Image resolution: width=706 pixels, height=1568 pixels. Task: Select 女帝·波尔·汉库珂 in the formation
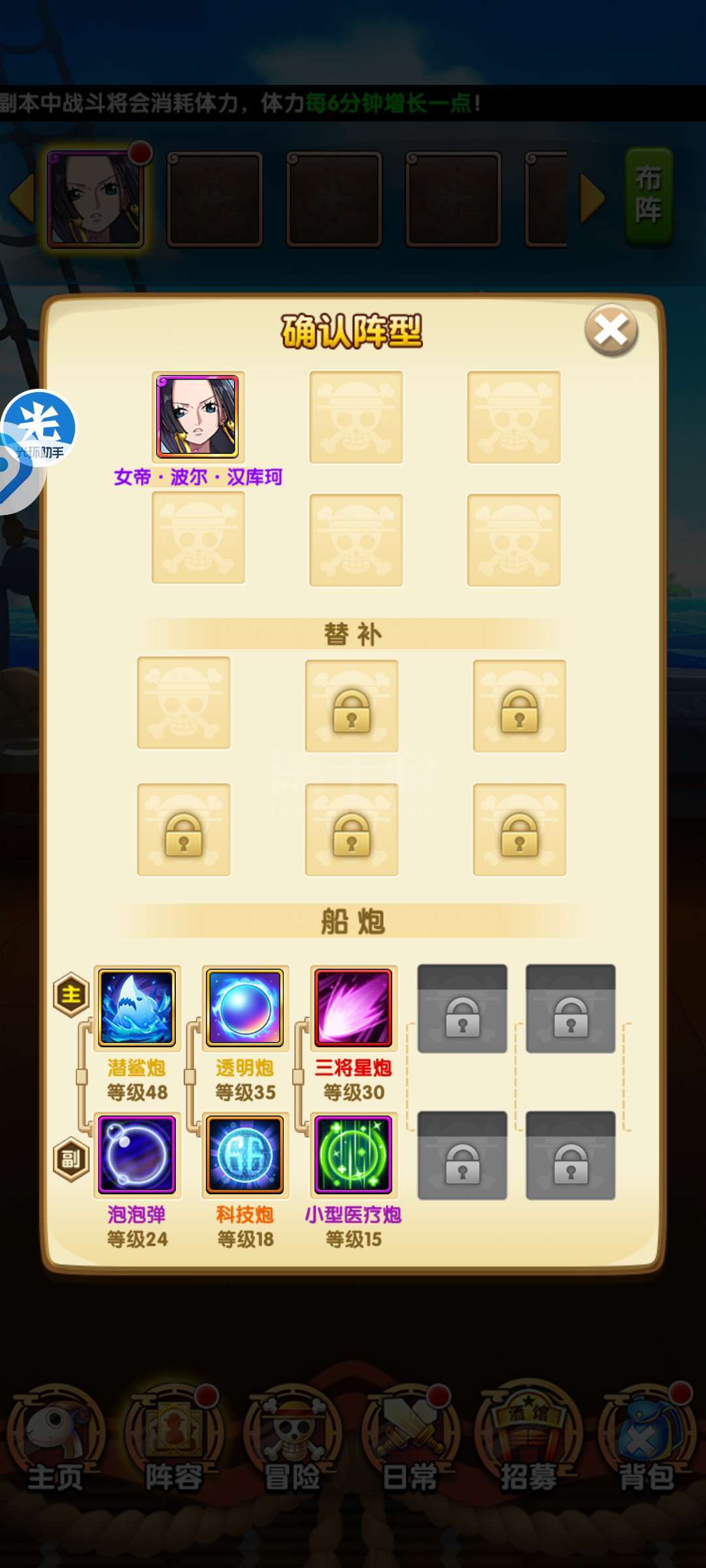197,416
